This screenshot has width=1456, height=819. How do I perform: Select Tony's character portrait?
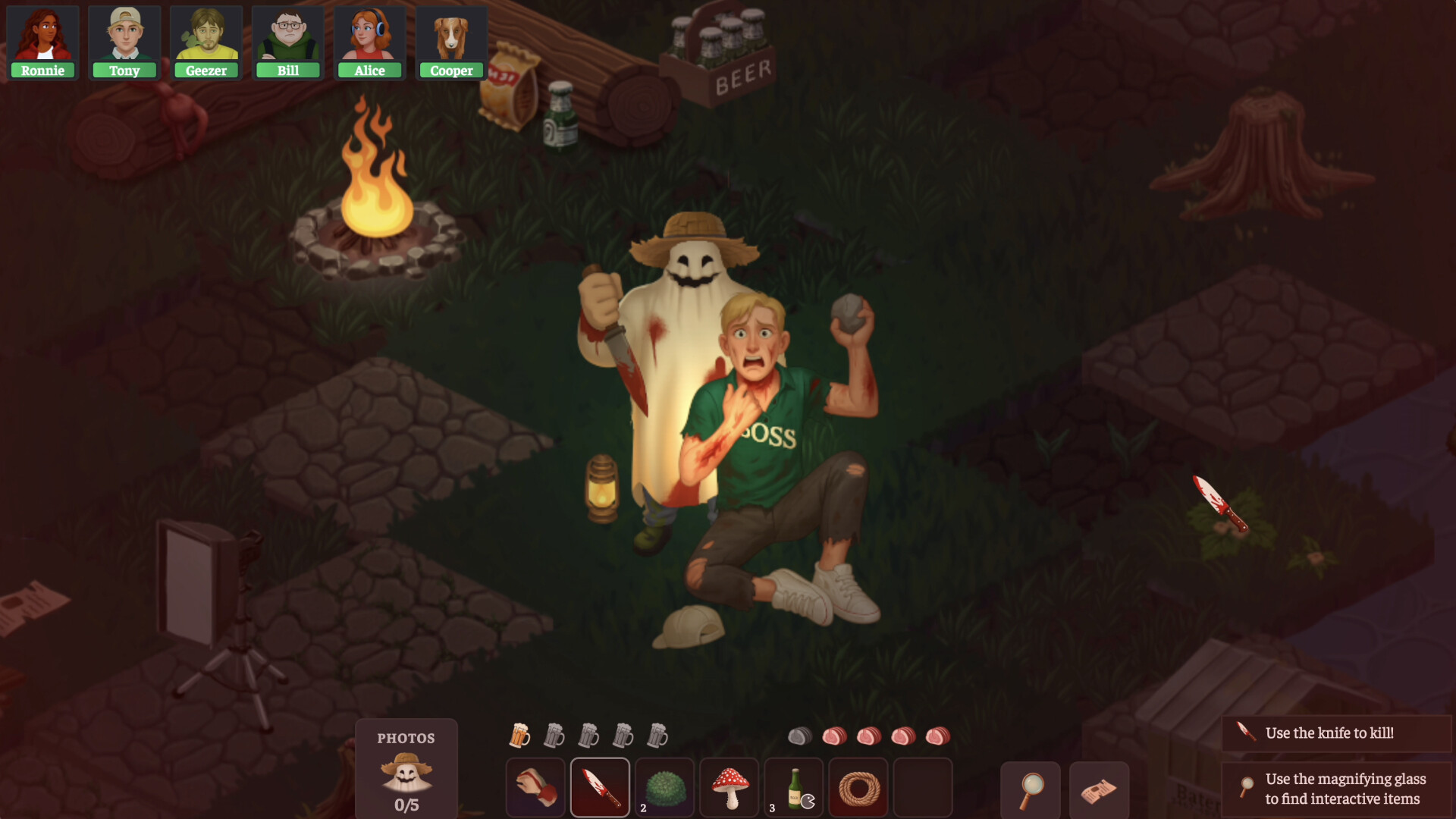(124, 42)
